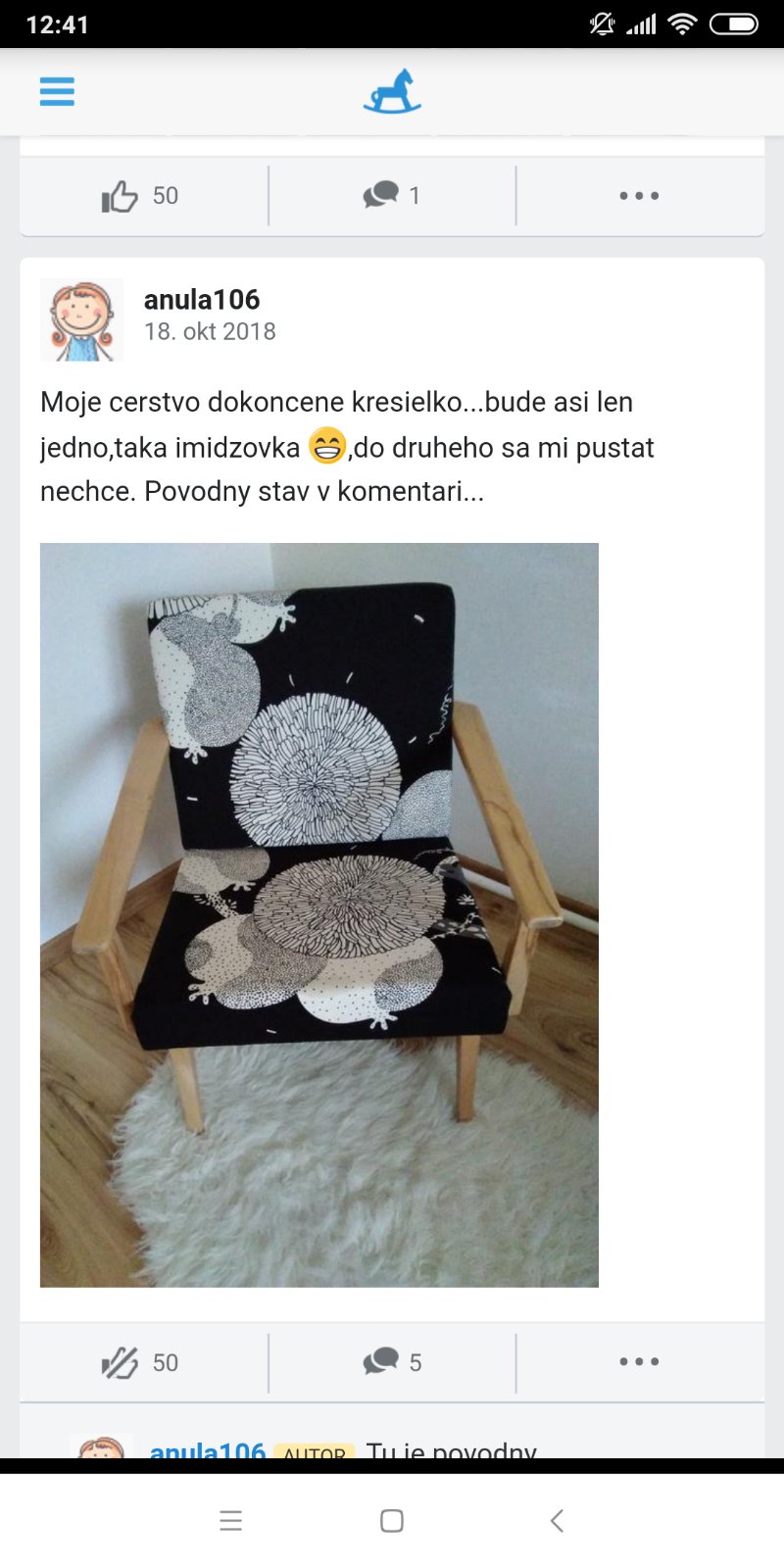Image resolution: width=784 pixels, height=1568 pixels.
Task: Go to the home screen
Action: [x=392, y=1521]
